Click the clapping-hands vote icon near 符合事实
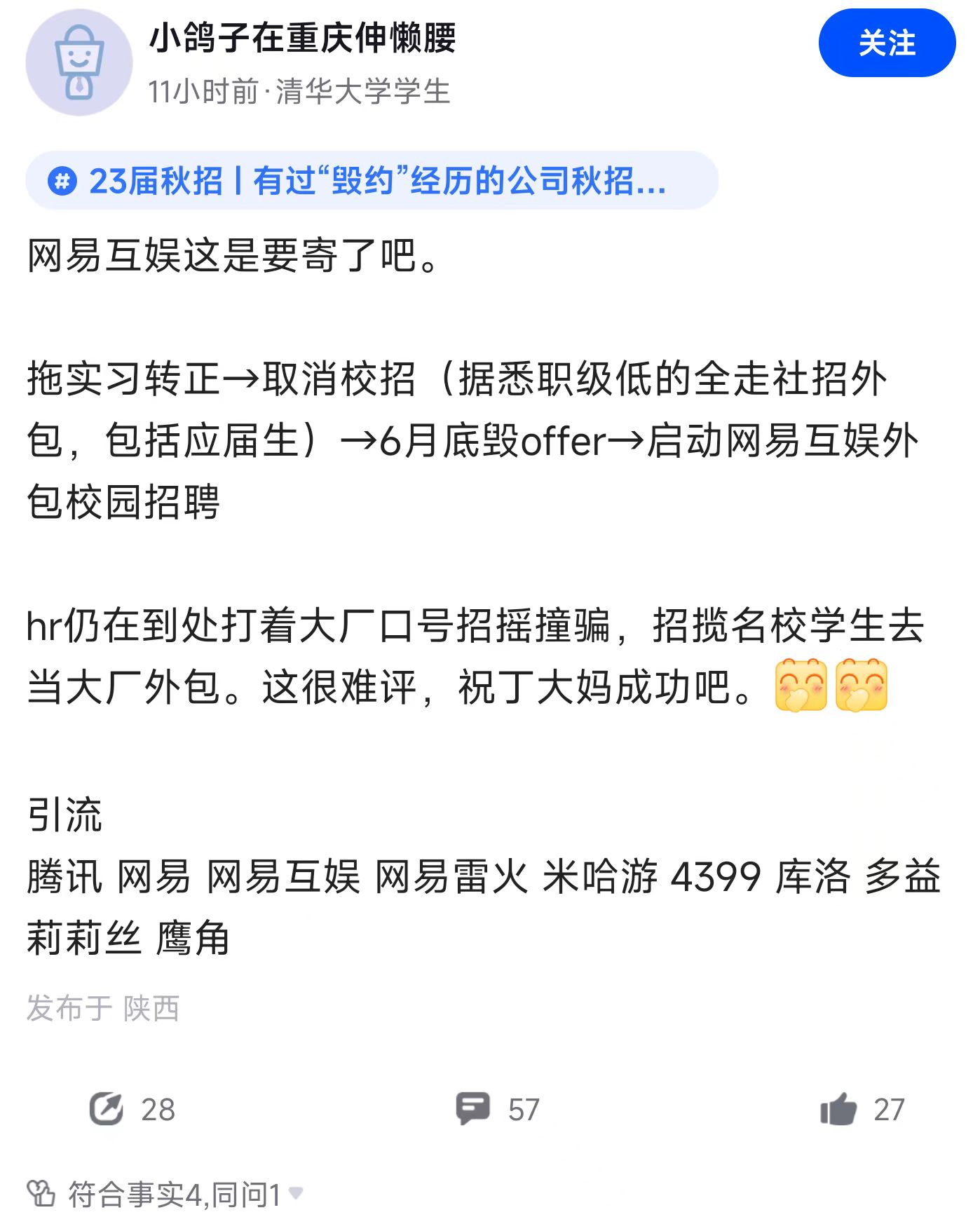 point(42,1191)
